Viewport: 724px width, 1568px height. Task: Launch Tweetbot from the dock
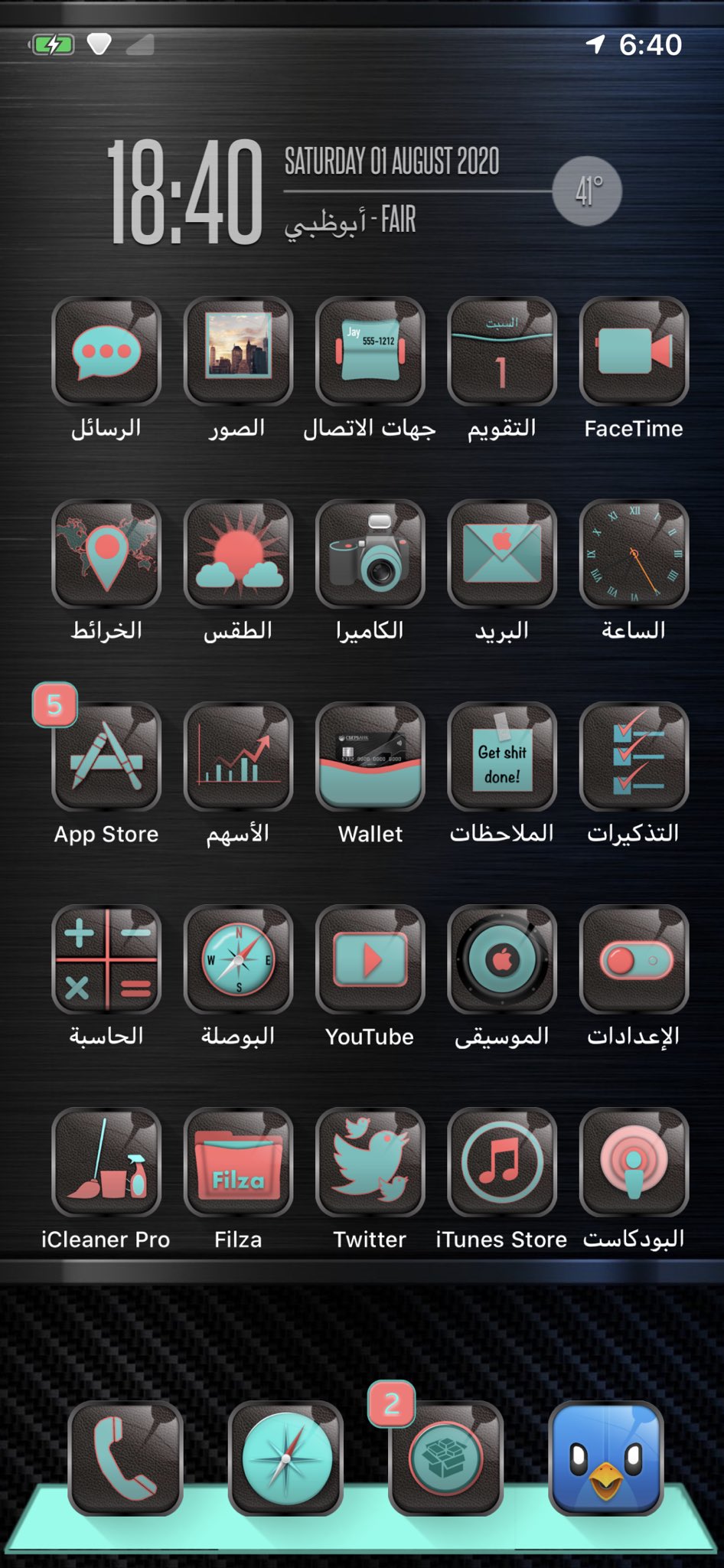(x=606, y=1458)
